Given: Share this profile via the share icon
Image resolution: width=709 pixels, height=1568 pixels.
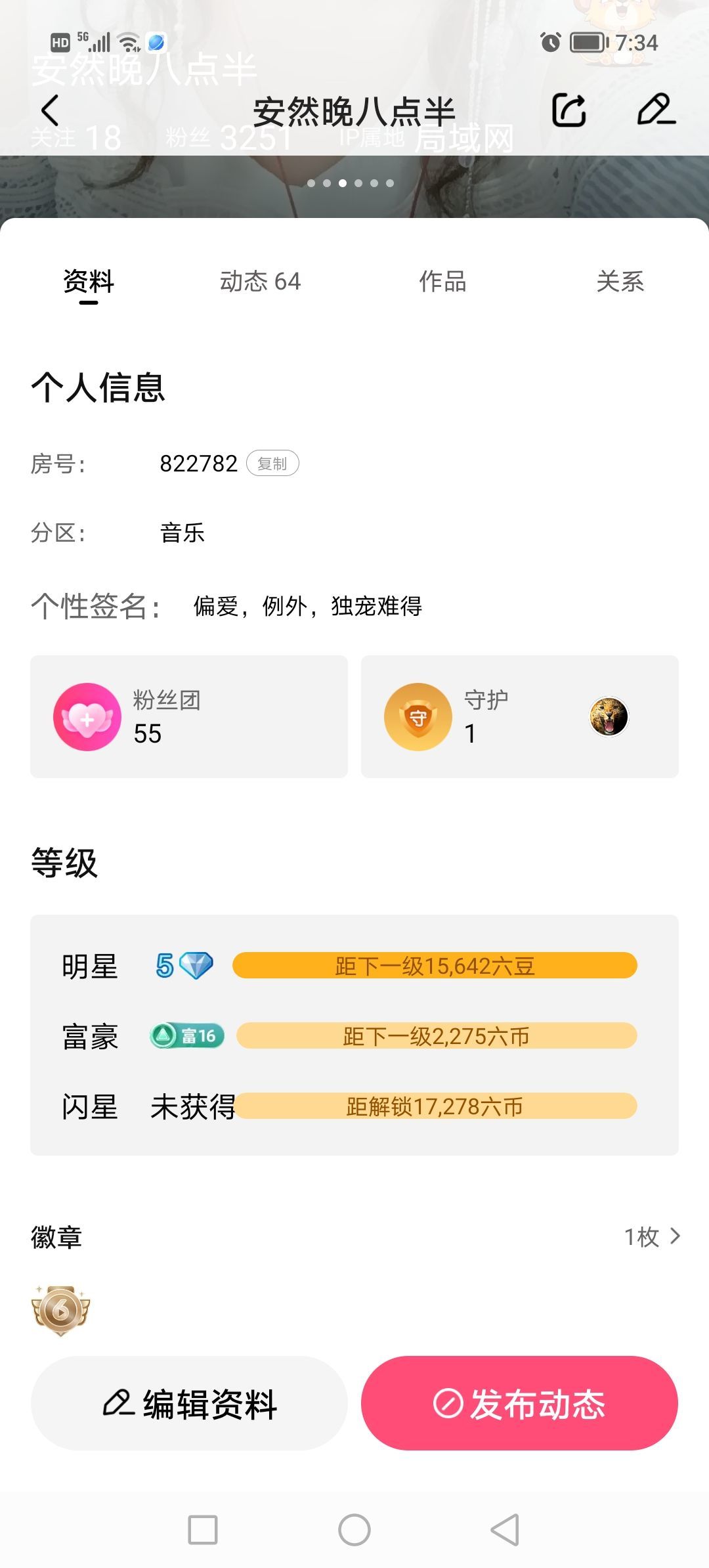Looking at the screenshot, I should [x=569, y=110].
